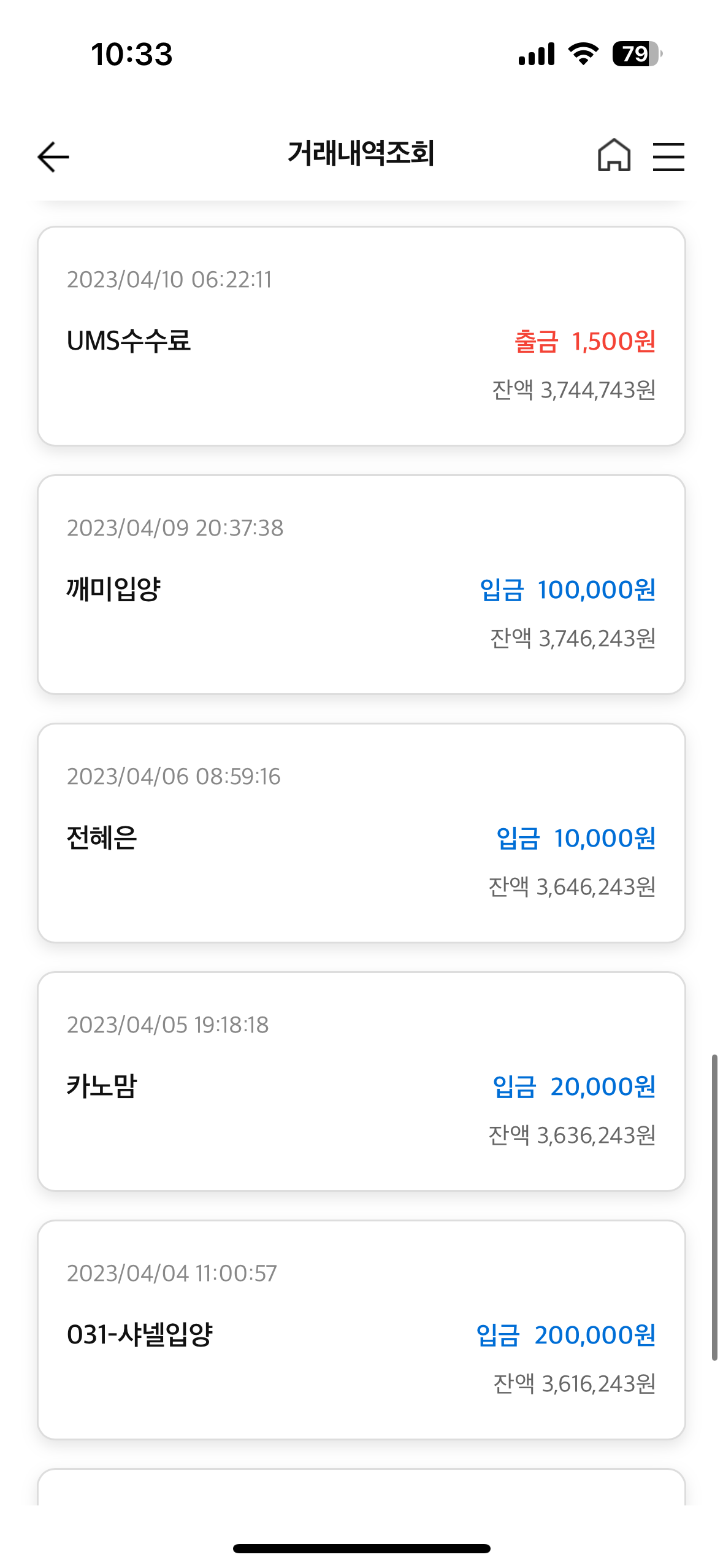View the 전혜은 10,000원 deposit details
The width and height of the screenshot is (723, 1568).
(361, 833)
